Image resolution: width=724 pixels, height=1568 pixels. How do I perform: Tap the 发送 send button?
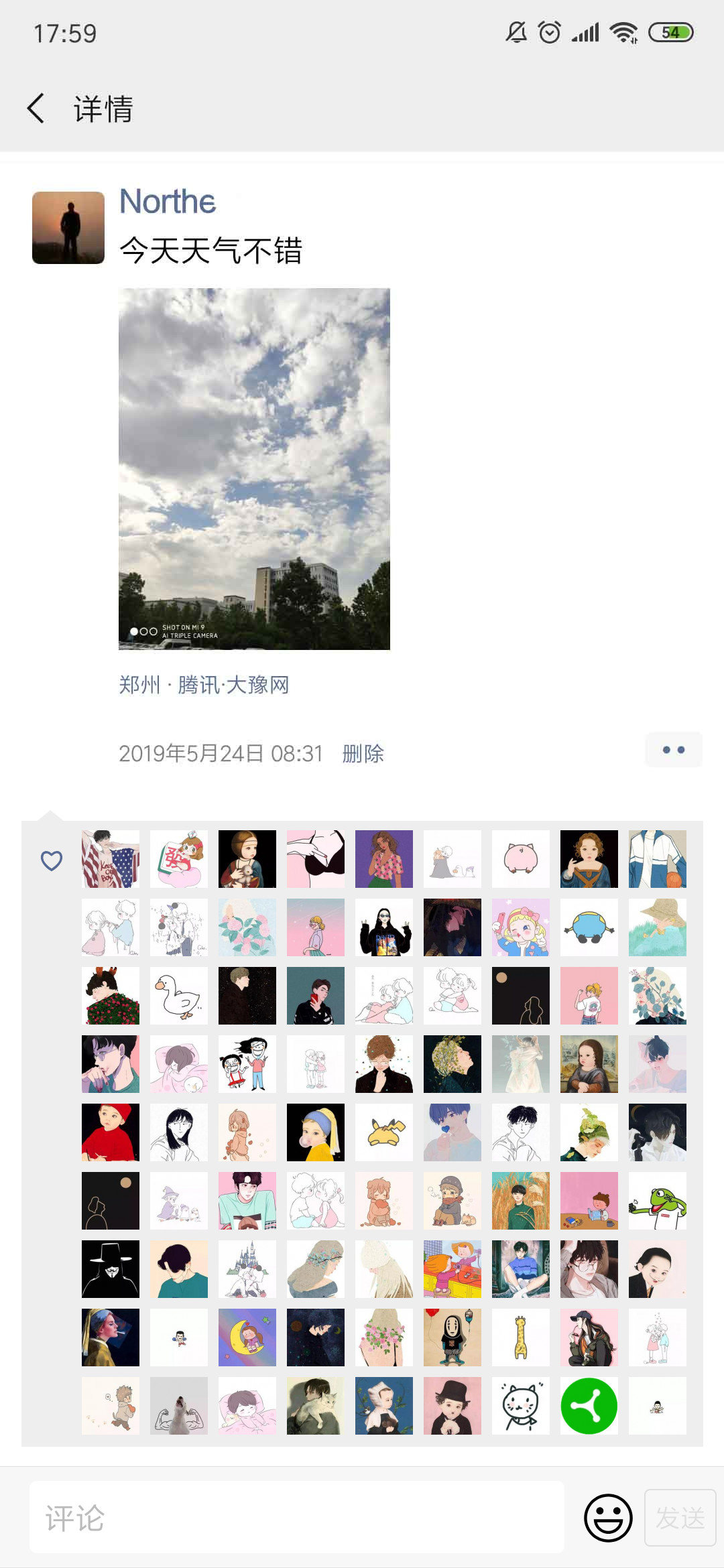pyautogui.click(x=680, y=1518)
